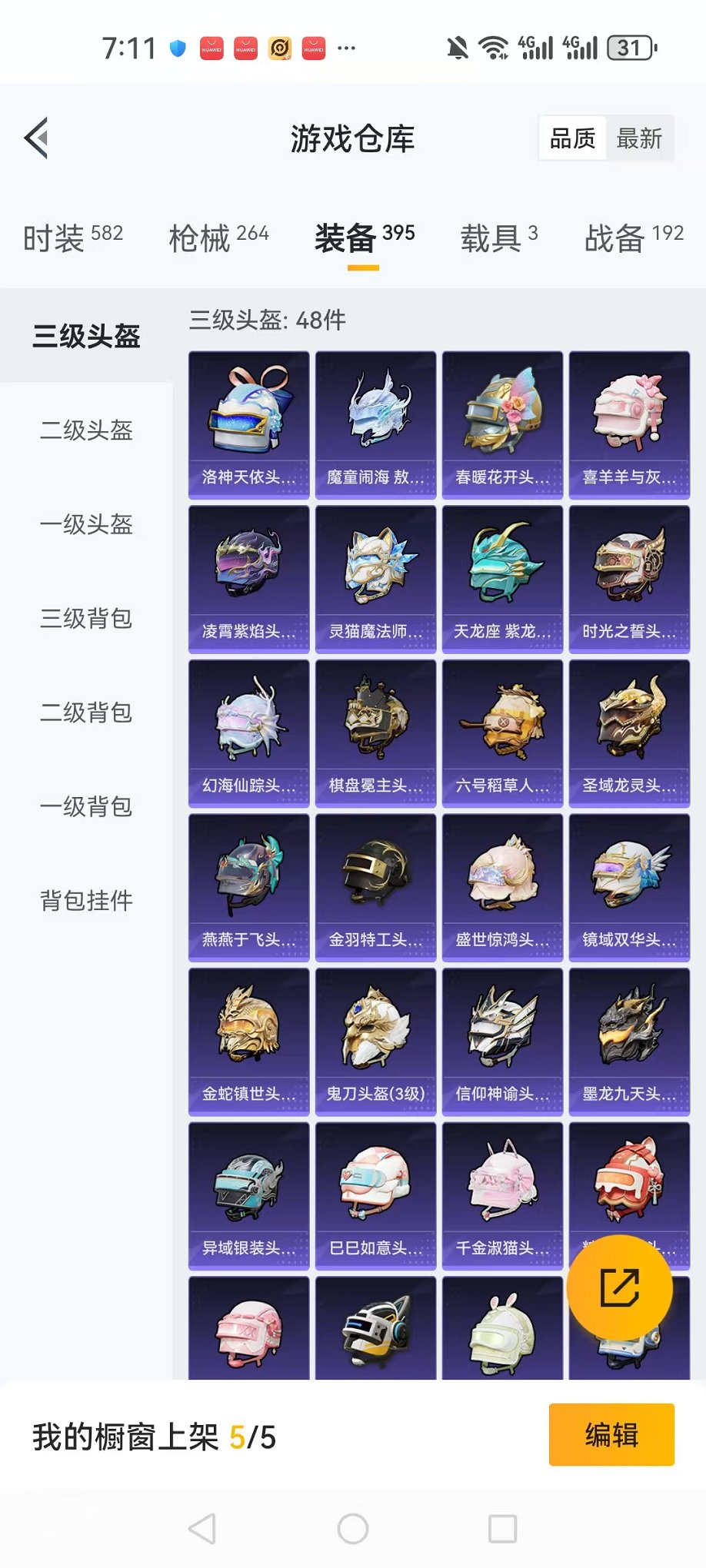This screenshot has height=1568, width=706.
Task: Select 一级背包 category
Action: (86, 807)
